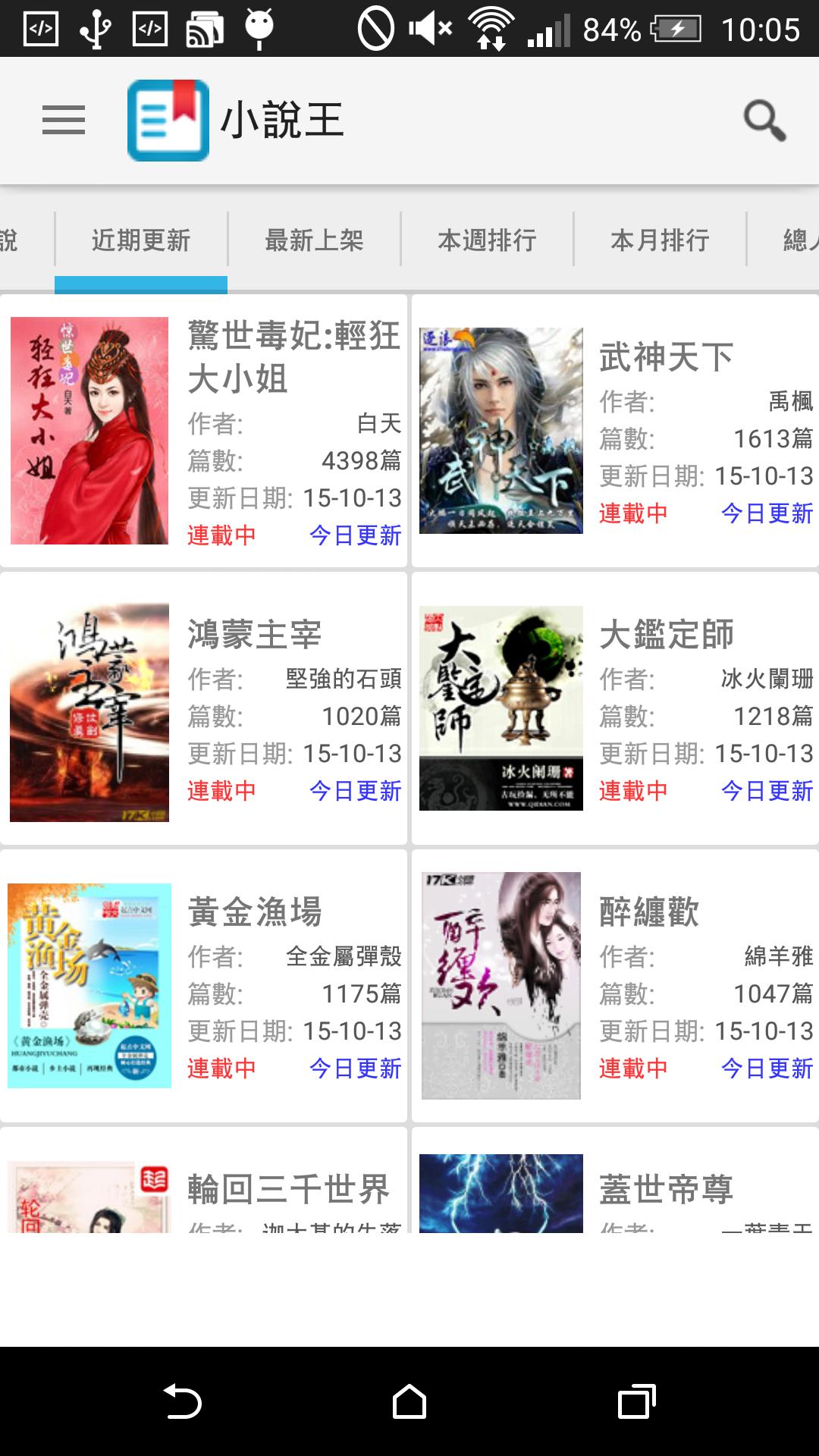Tap 連載中 on 醉纏歡 entry
Image resolution: width=819 pixels, height=1456 pixels.
pos(633,1068)
